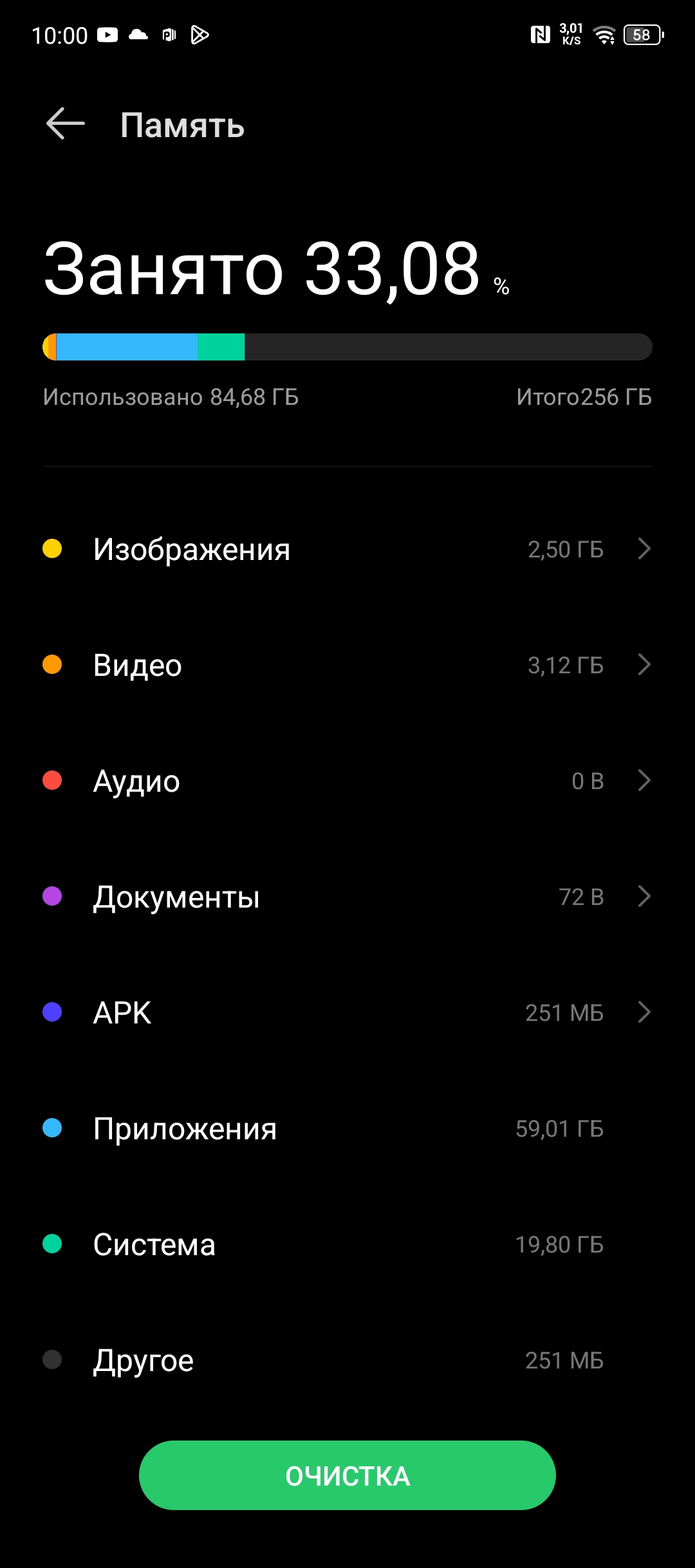Go back from the Память screen
The width and height of the screenshot is (695, 1568).
[x=66, y=124]
